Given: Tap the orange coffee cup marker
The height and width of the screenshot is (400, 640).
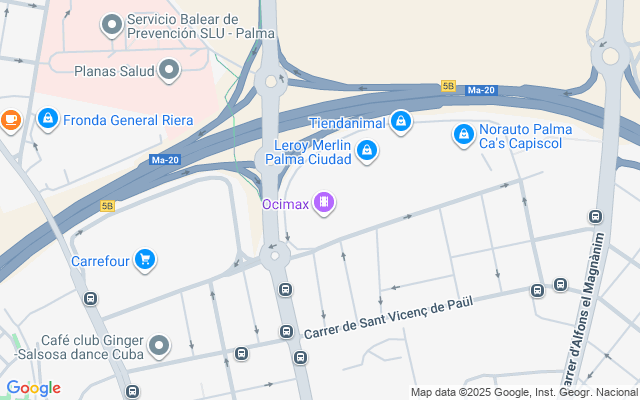Looking at the screenshot, I should [x=10, y=121].
